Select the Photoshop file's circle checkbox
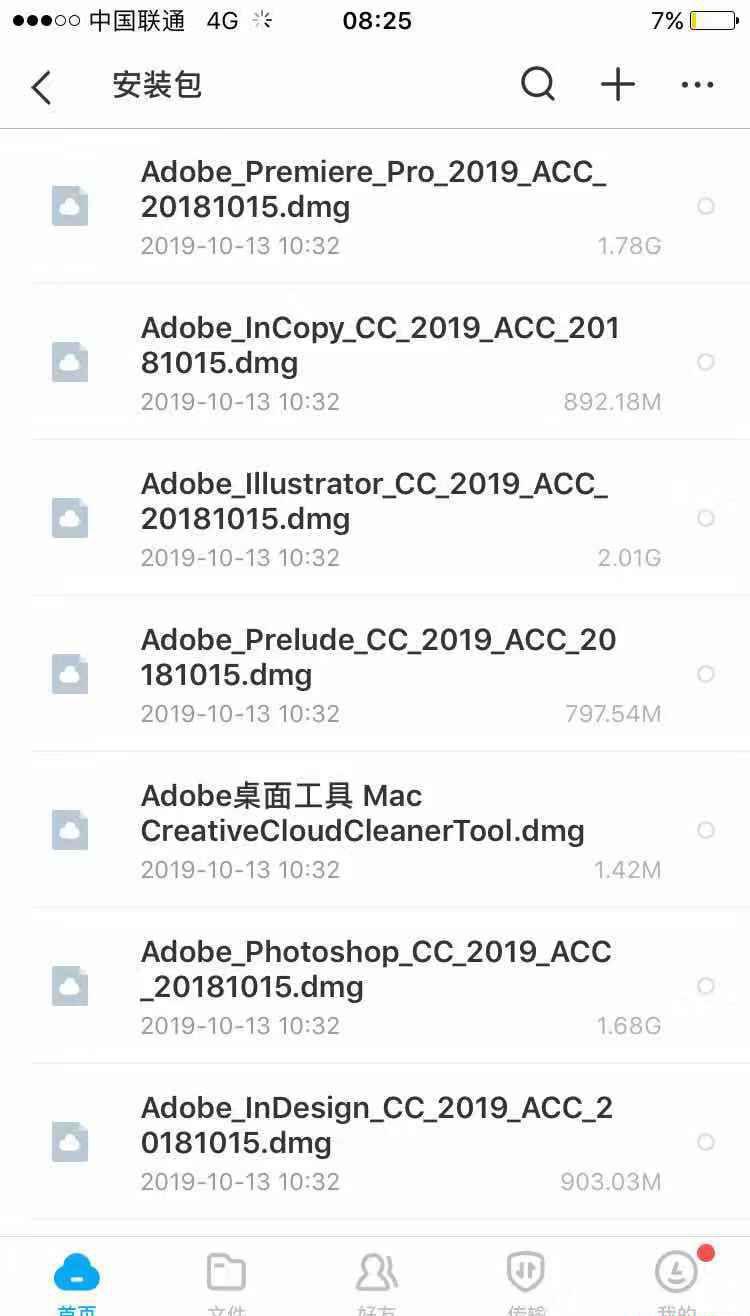 click(x=706, y=986)
